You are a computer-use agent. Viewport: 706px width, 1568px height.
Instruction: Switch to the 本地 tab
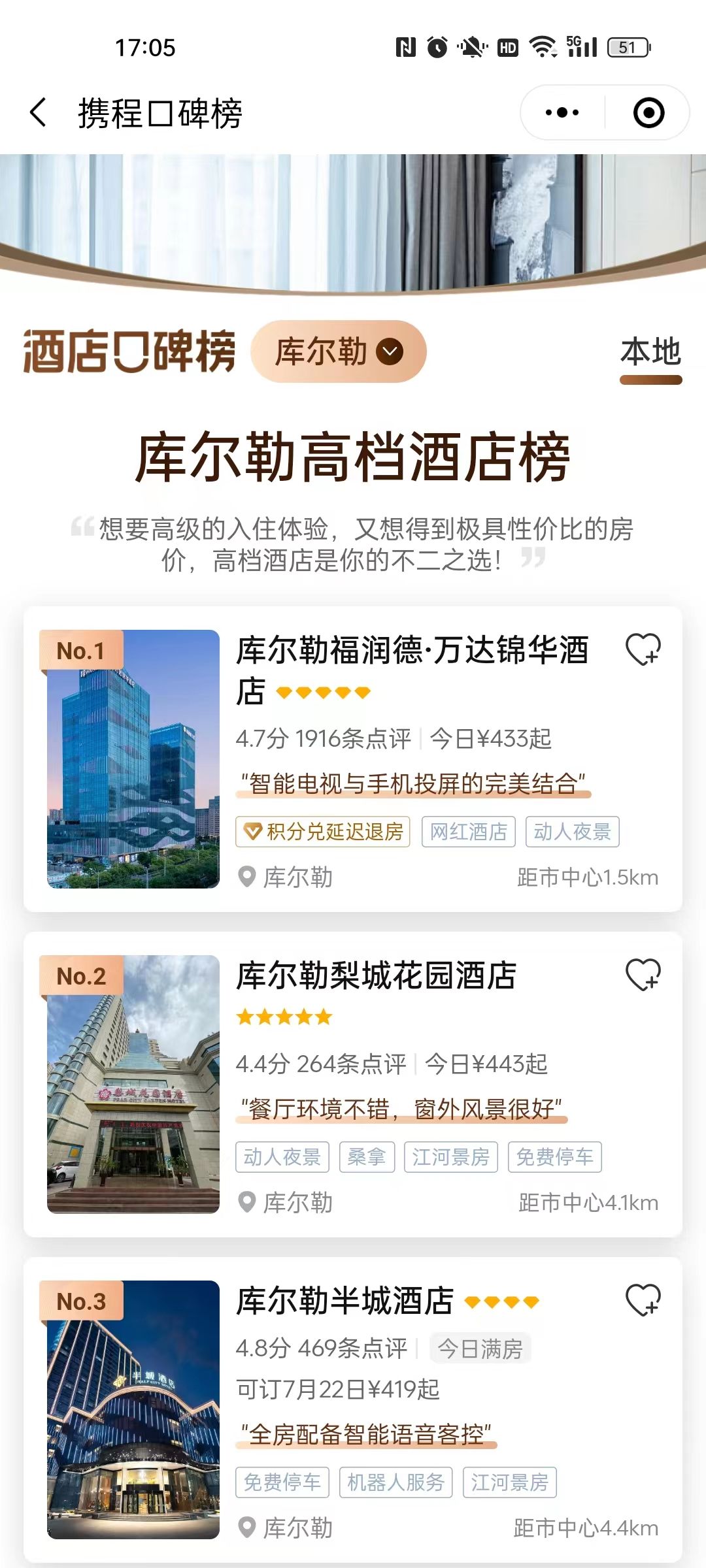pos(650,353)
